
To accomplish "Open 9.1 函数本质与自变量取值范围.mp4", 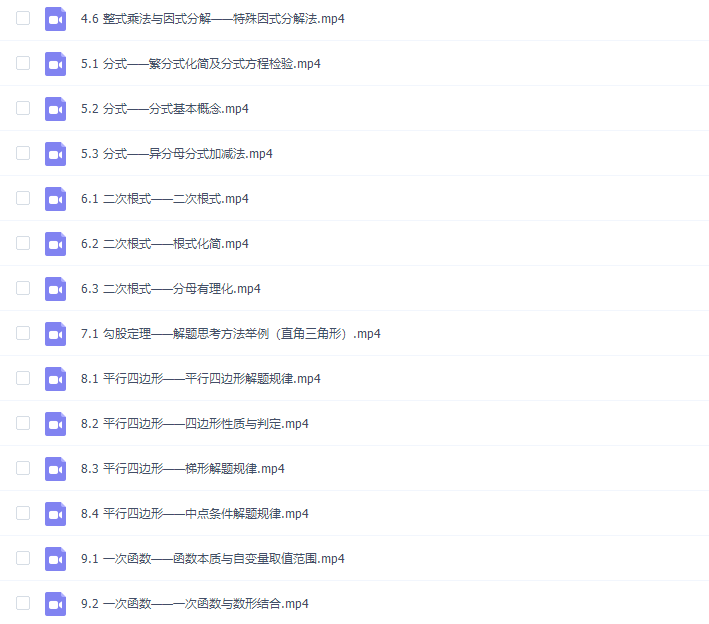I will pyautogui.click(x=212, y=559).
